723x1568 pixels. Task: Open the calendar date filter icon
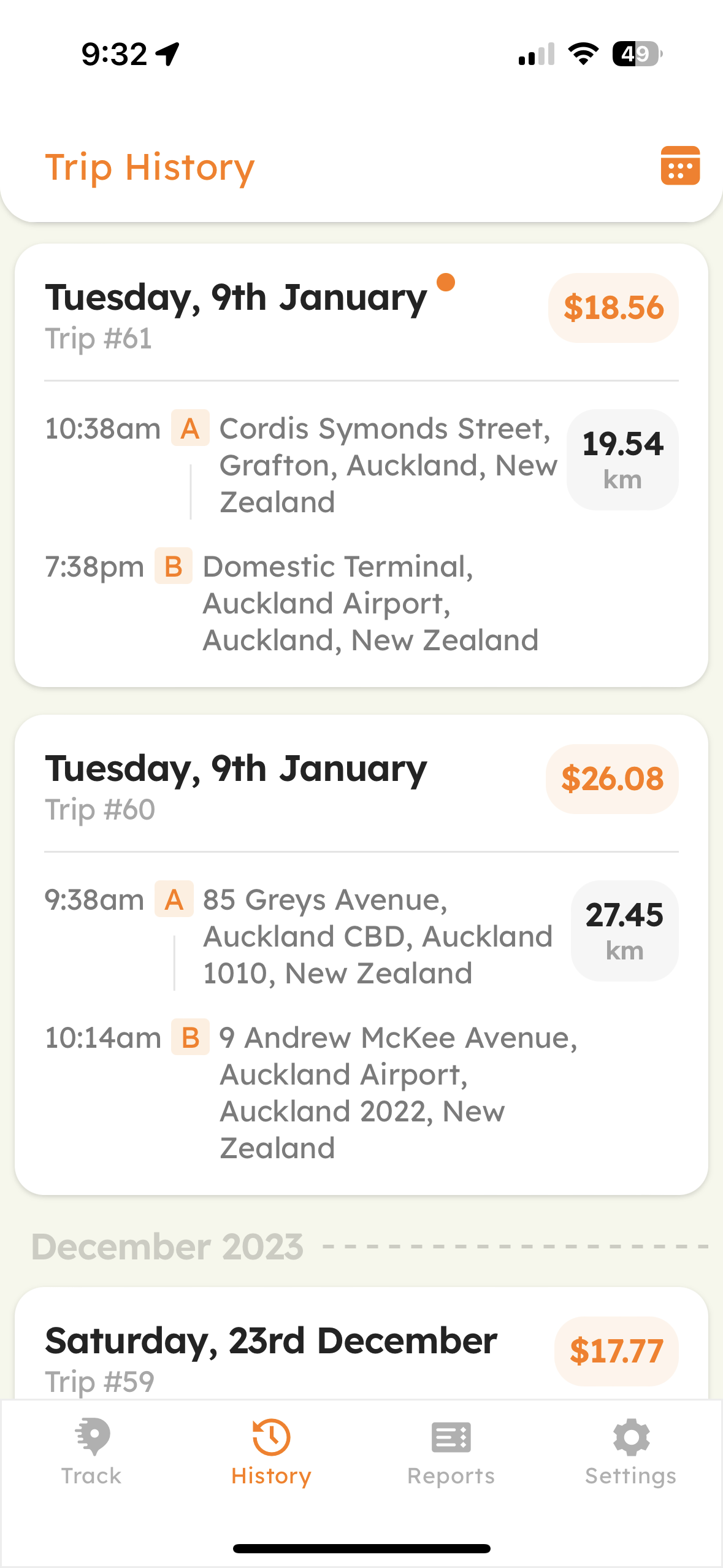point(680,166)
